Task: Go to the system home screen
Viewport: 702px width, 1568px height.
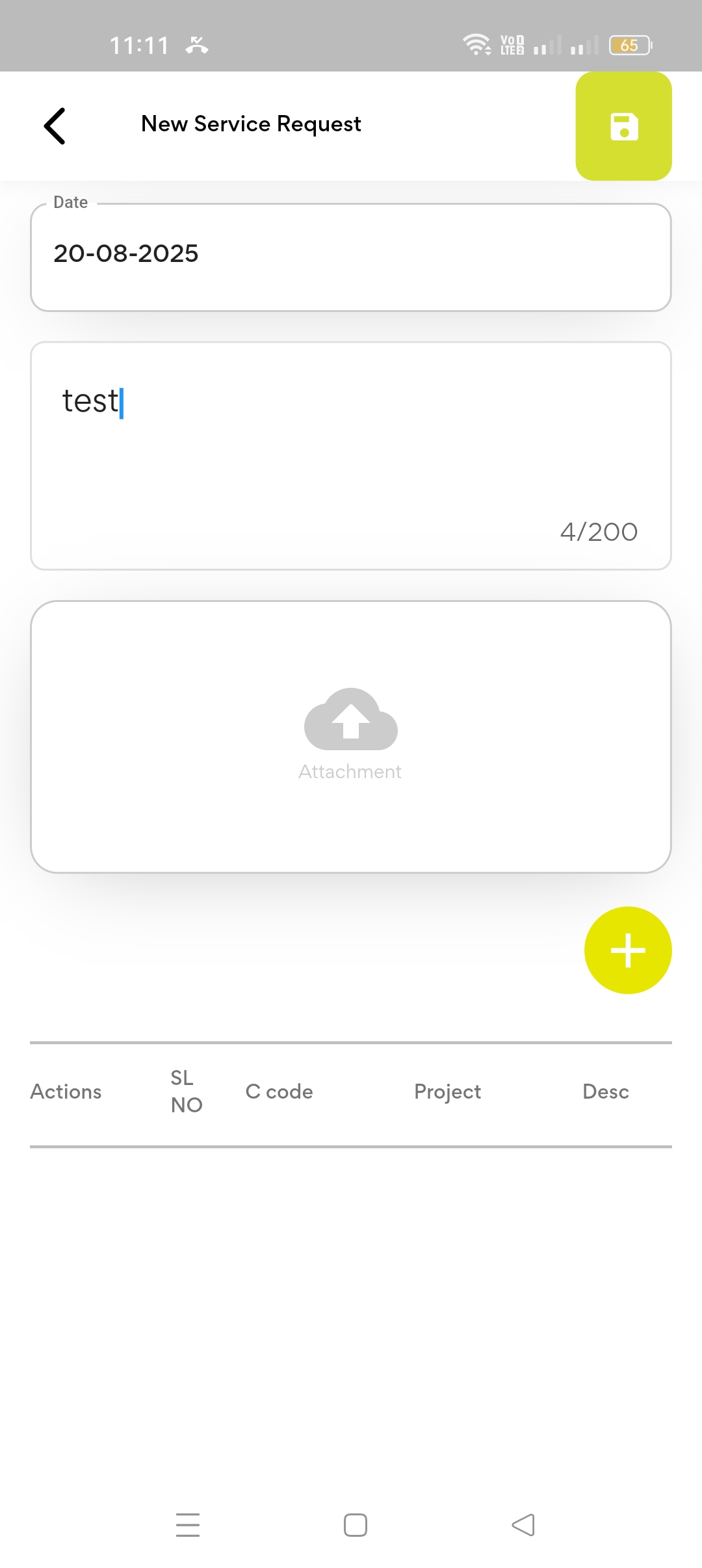Action: (355, 1524)
